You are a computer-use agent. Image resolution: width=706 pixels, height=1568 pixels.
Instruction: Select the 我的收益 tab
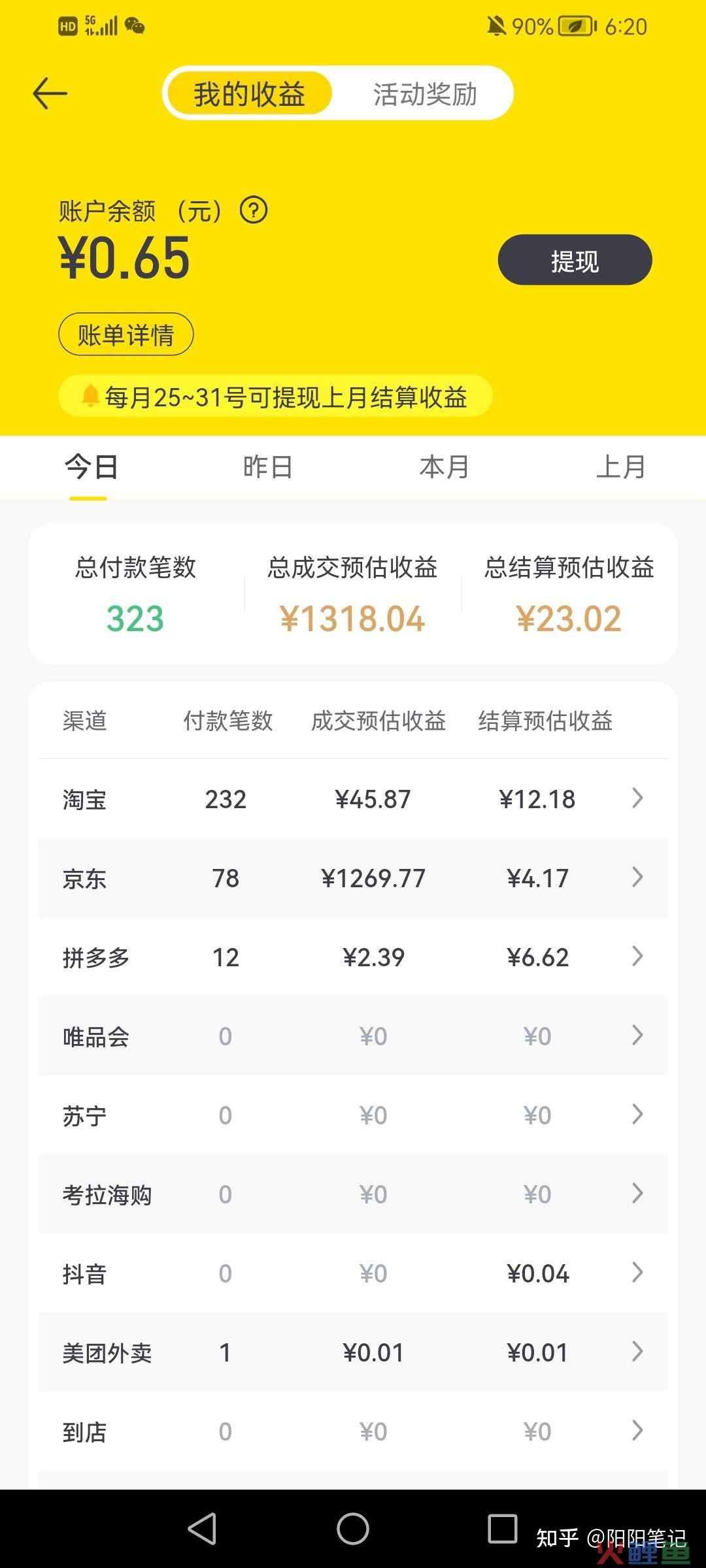point(250,94)
